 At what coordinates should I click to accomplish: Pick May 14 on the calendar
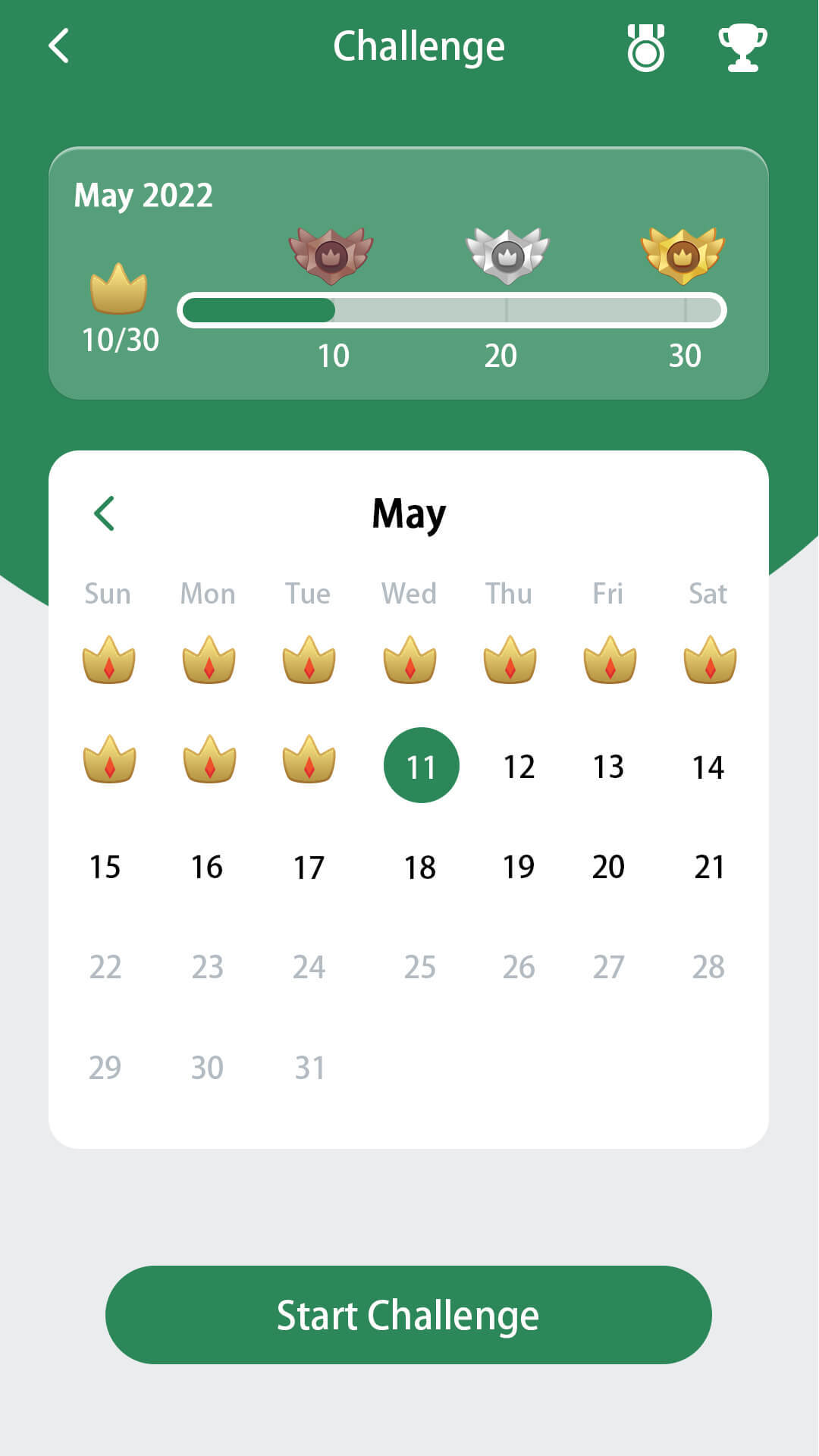point(708,767)
